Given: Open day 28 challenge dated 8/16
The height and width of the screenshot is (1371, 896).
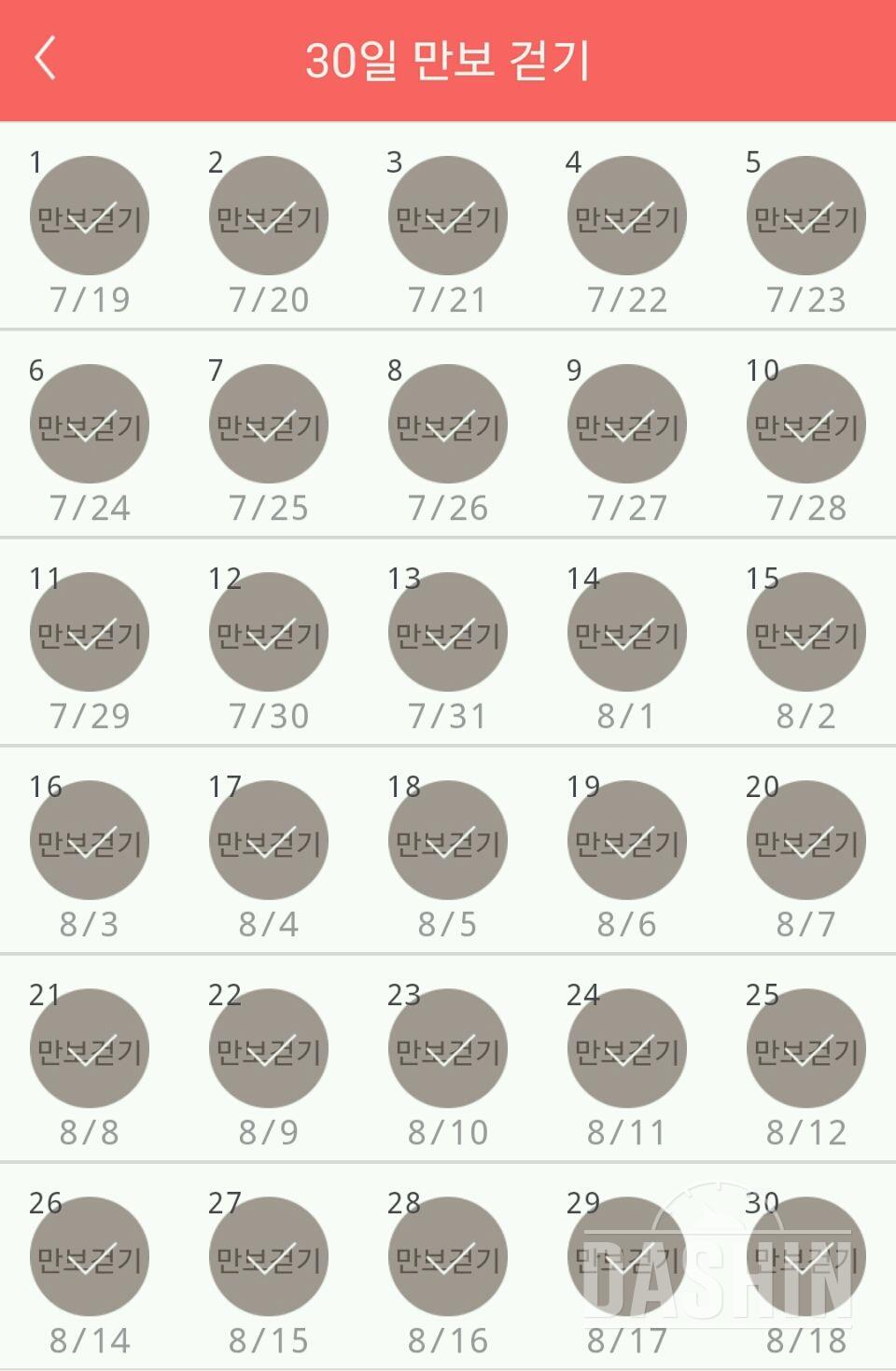Looking at the screenshot, I should (x=448, y=1256).
